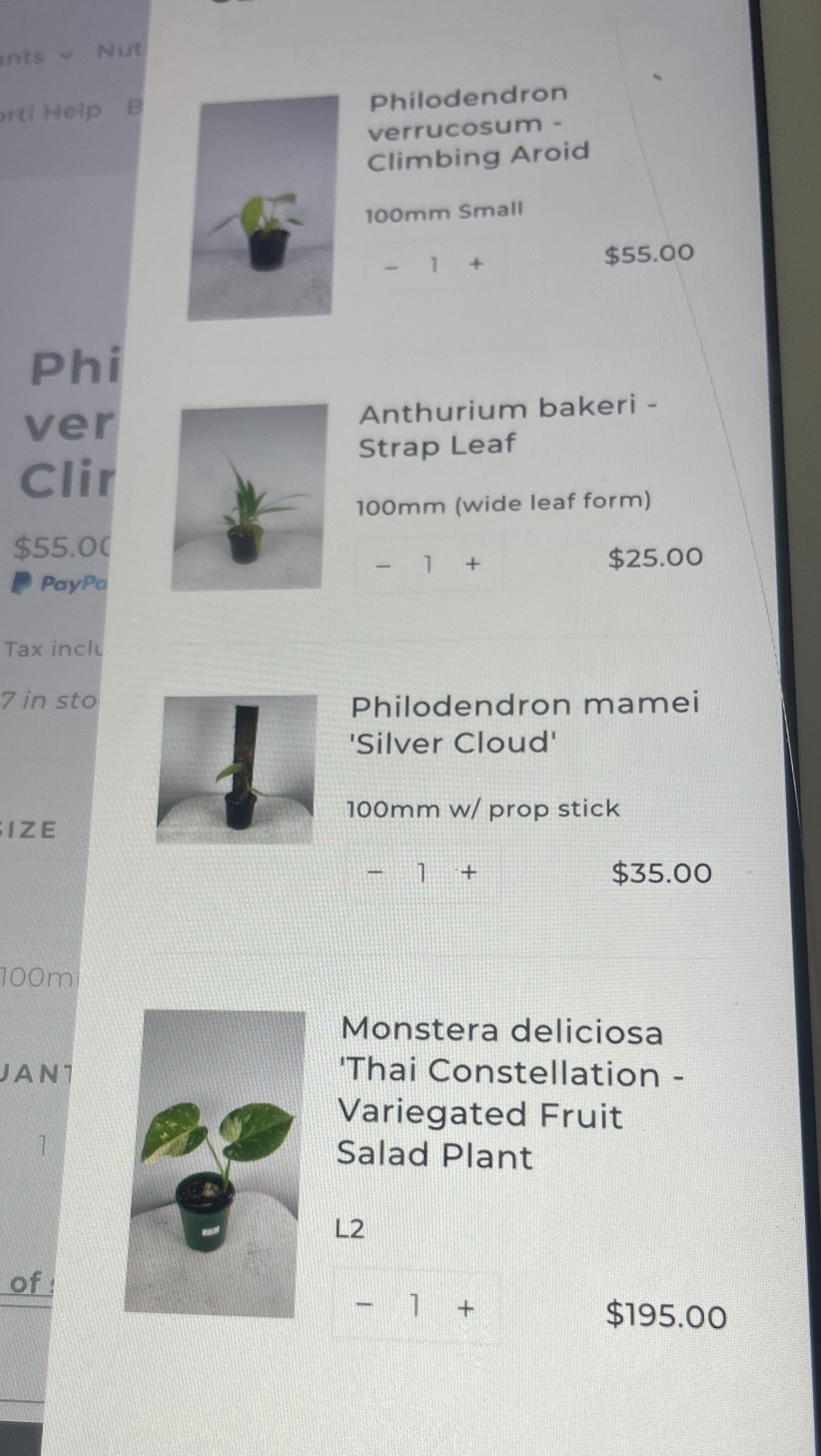Open Philodendron verrucosum product image
Screen dimensions: 821x1456
click(262, 208)
